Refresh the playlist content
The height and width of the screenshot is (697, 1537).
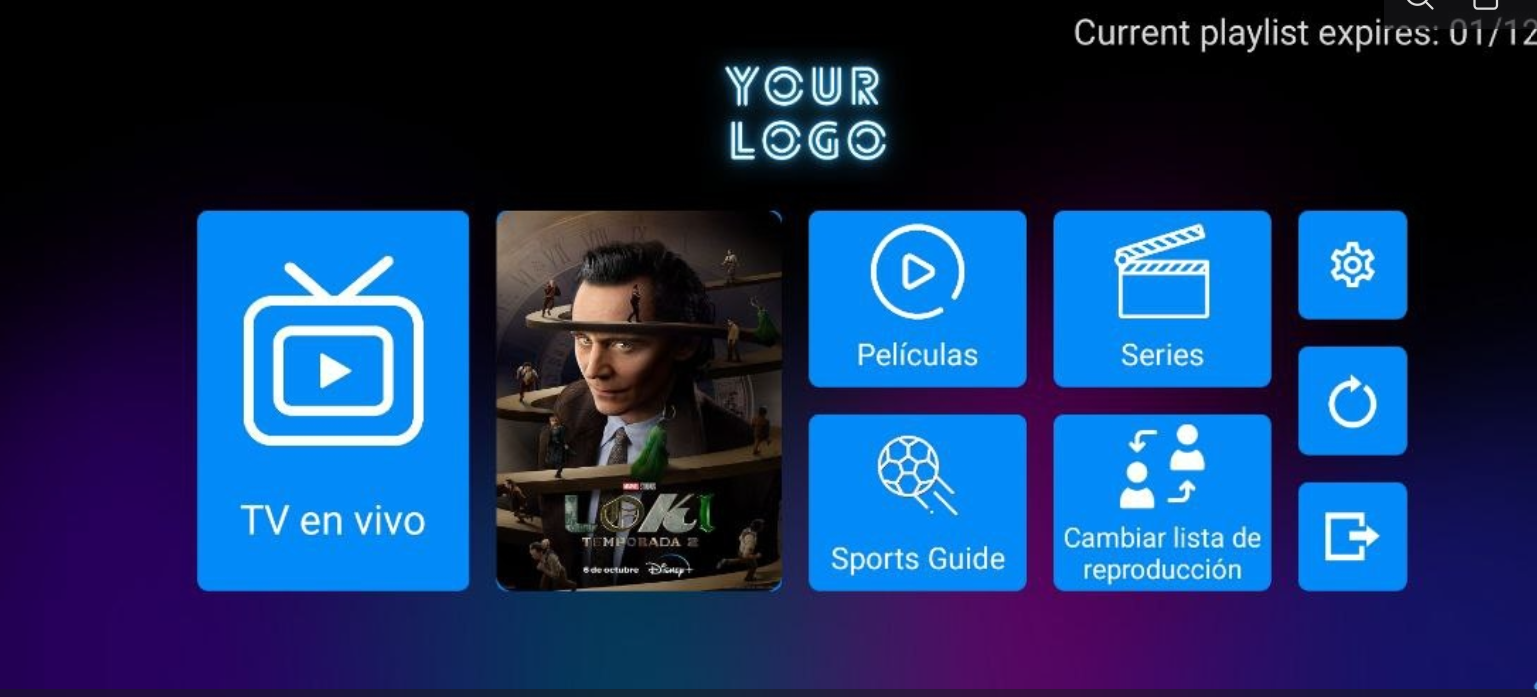point(1352,401)
